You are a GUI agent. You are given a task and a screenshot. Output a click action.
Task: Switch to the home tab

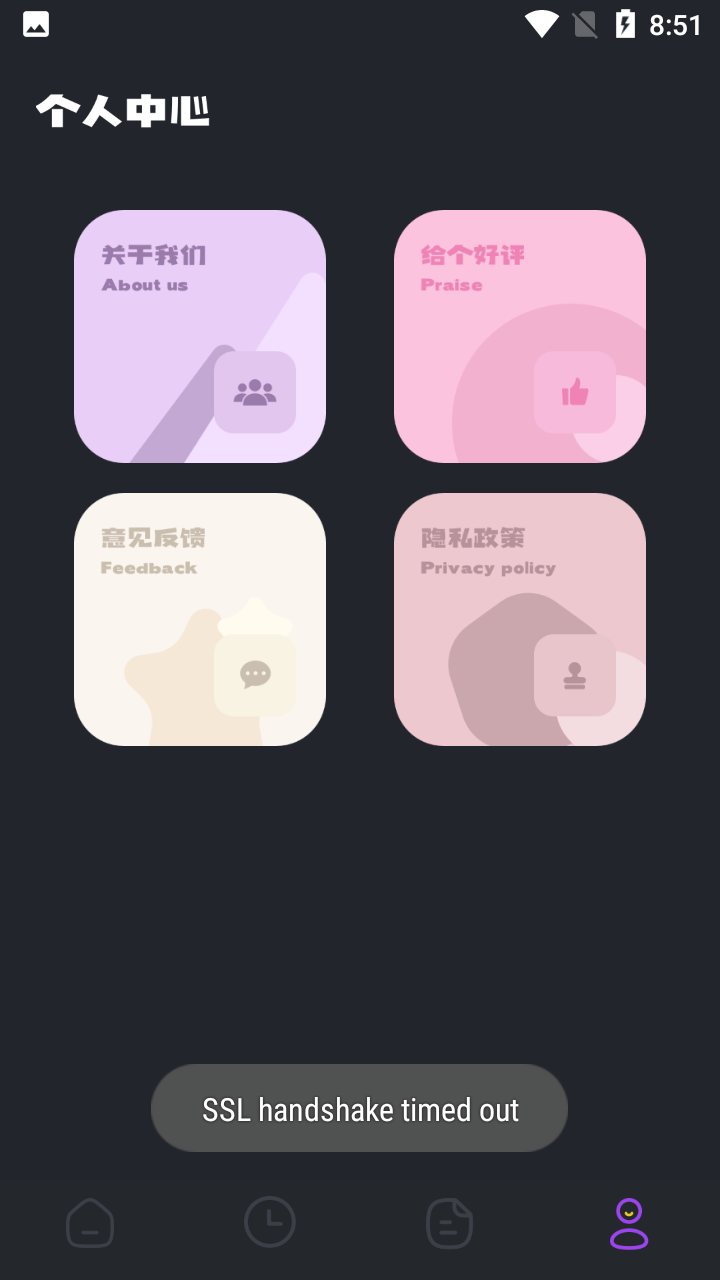(x=90, y=1223)
